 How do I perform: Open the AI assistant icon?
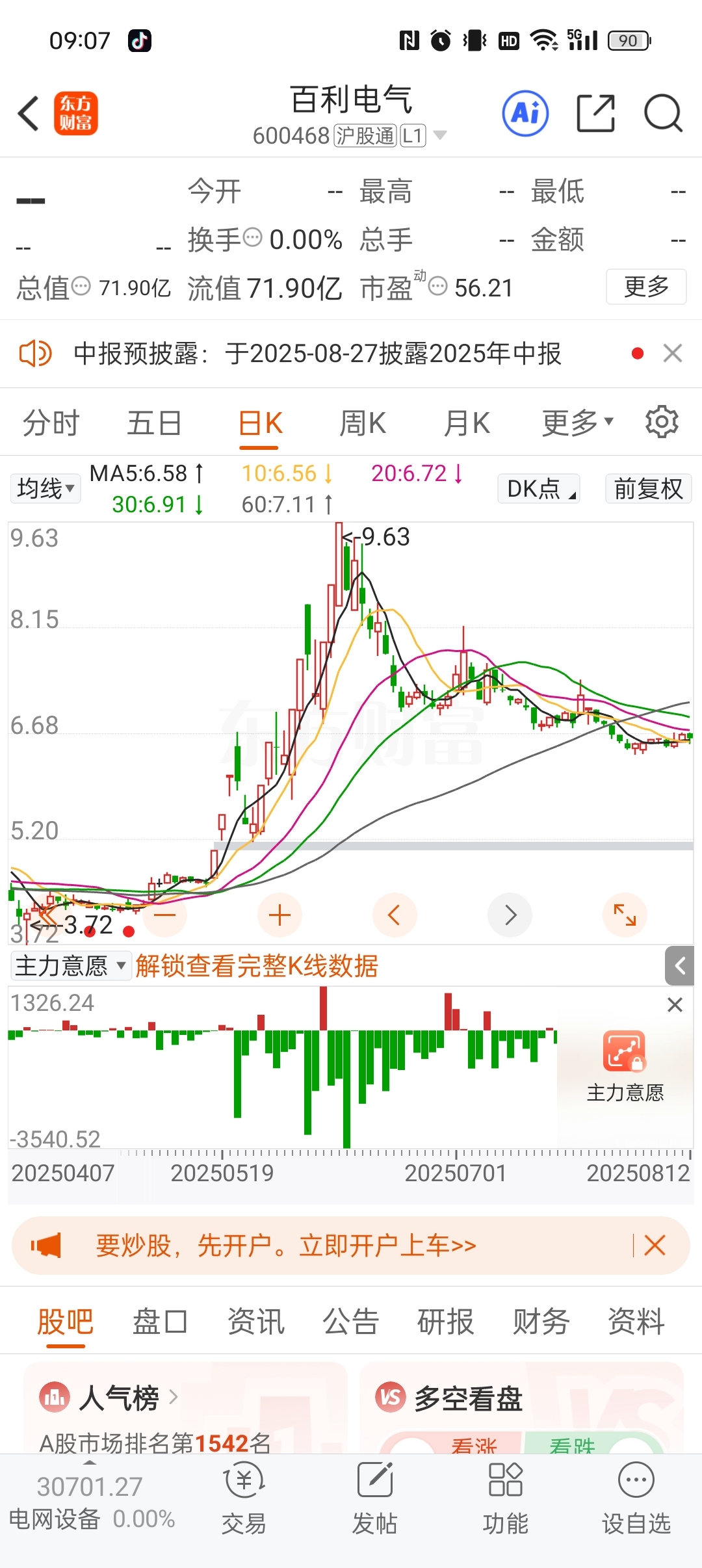pyautogui.click(x=525, y=113)
